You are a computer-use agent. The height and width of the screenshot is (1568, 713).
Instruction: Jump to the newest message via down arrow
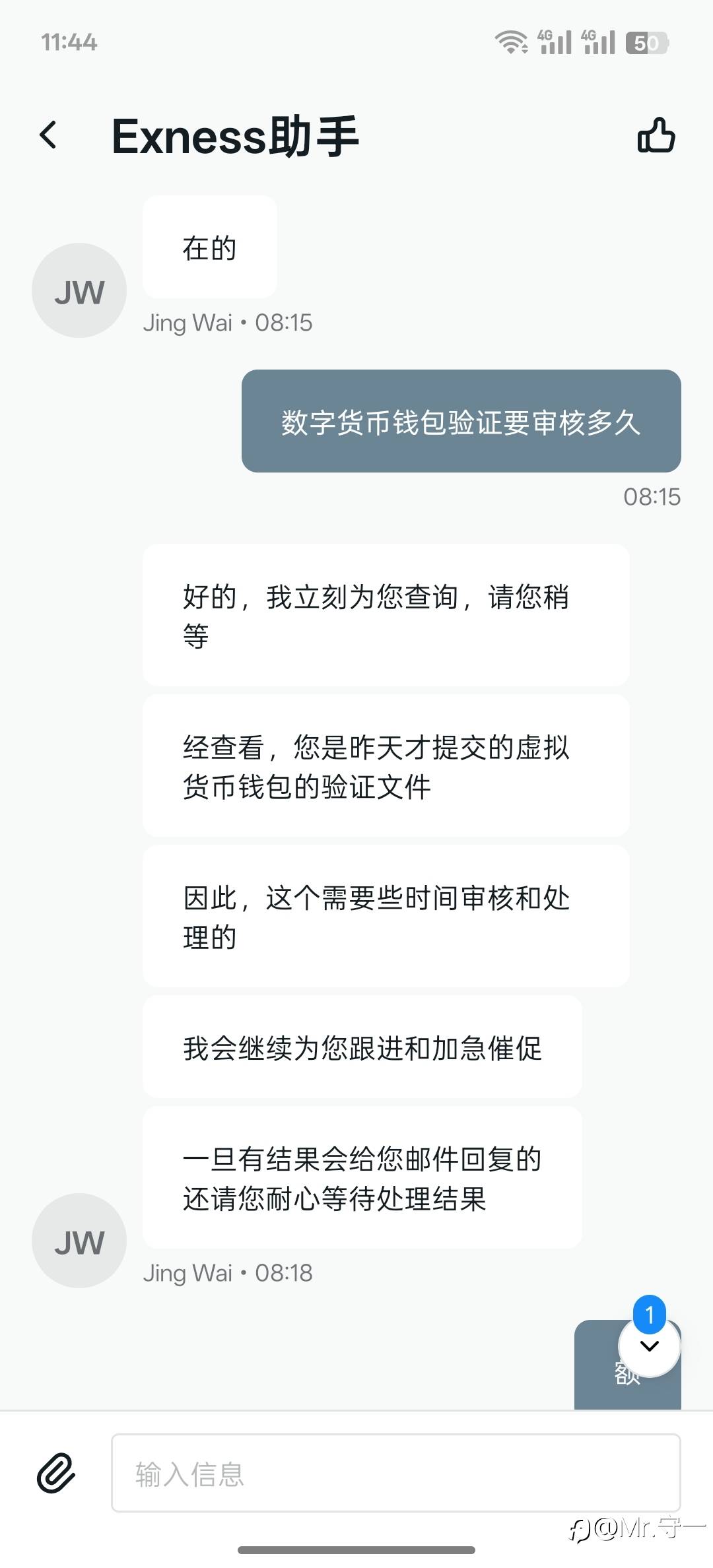coord(650,1345)
